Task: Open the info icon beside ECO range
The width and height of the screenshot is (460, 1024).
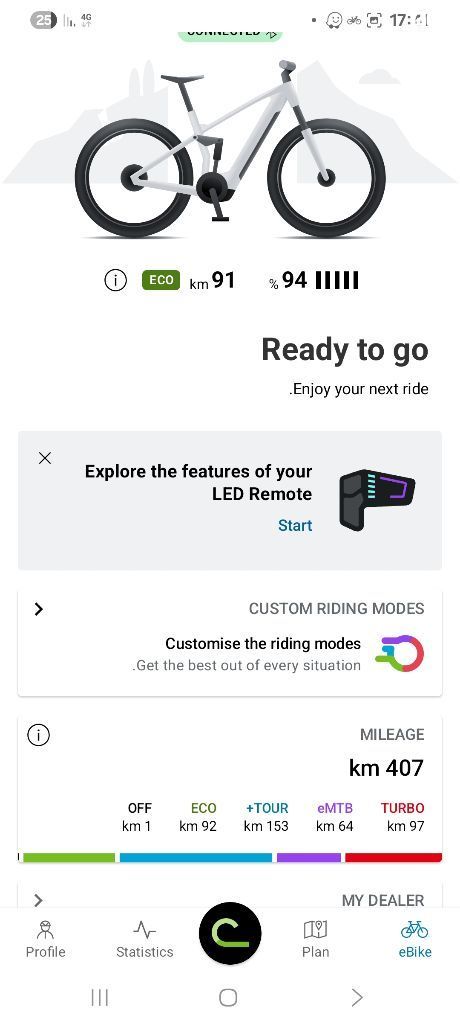Action: tap(115, 281)
